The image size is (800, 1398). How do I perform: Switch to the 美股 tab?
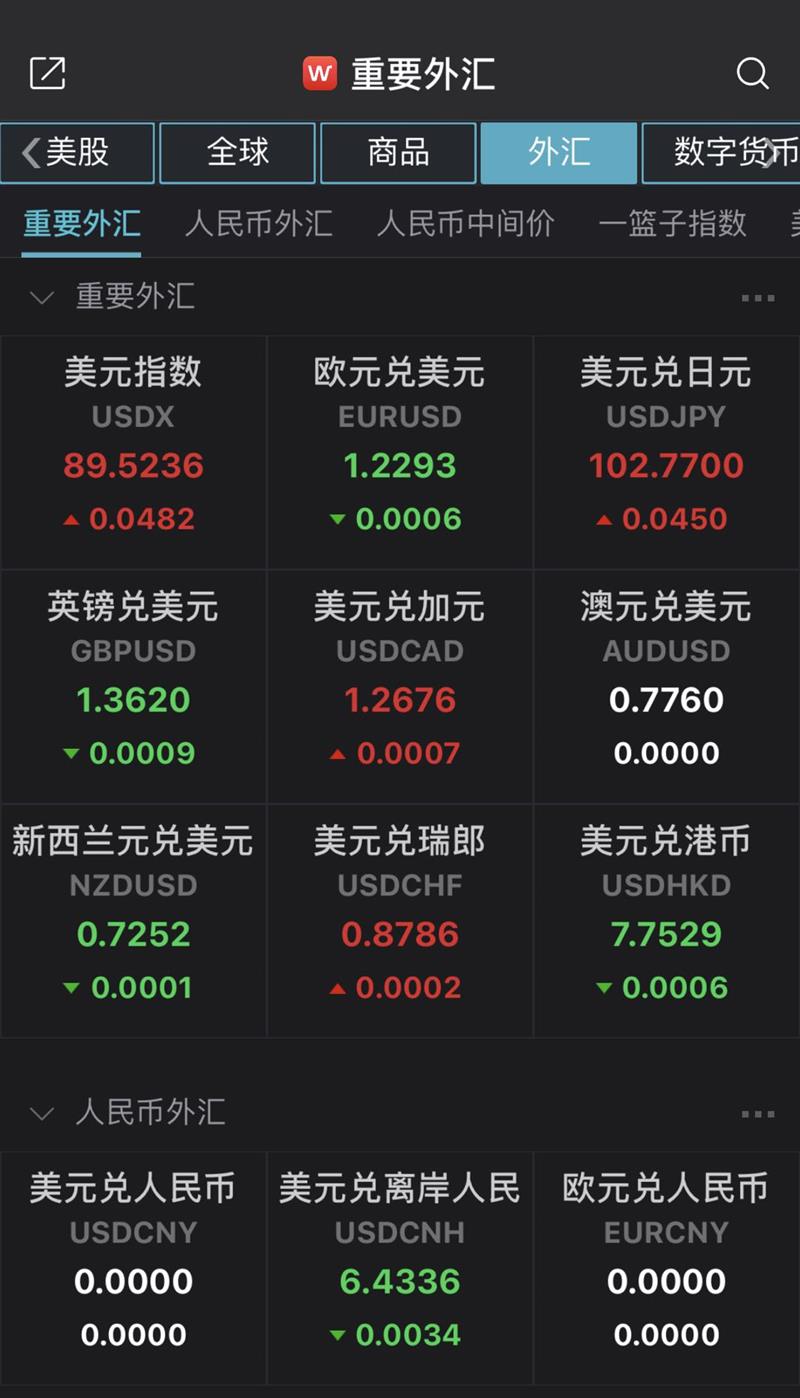click(x=78, y=153)
